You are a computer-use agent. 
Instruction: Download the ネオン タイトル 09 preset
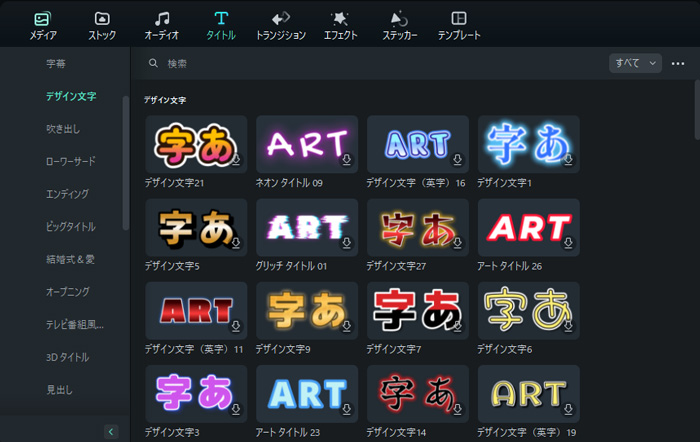[x=346, y=160]
